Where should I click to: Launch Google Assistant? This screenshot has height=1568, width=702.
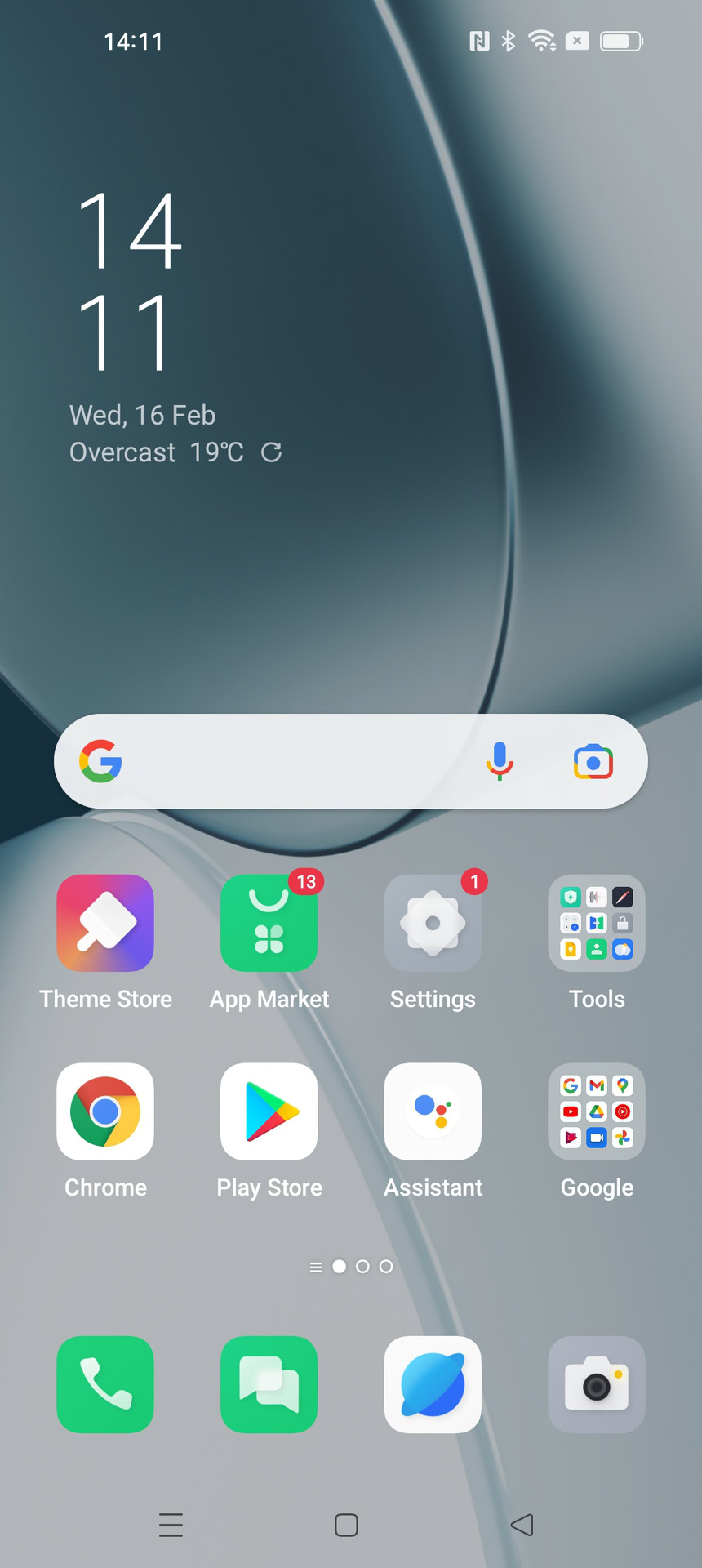433,1111
